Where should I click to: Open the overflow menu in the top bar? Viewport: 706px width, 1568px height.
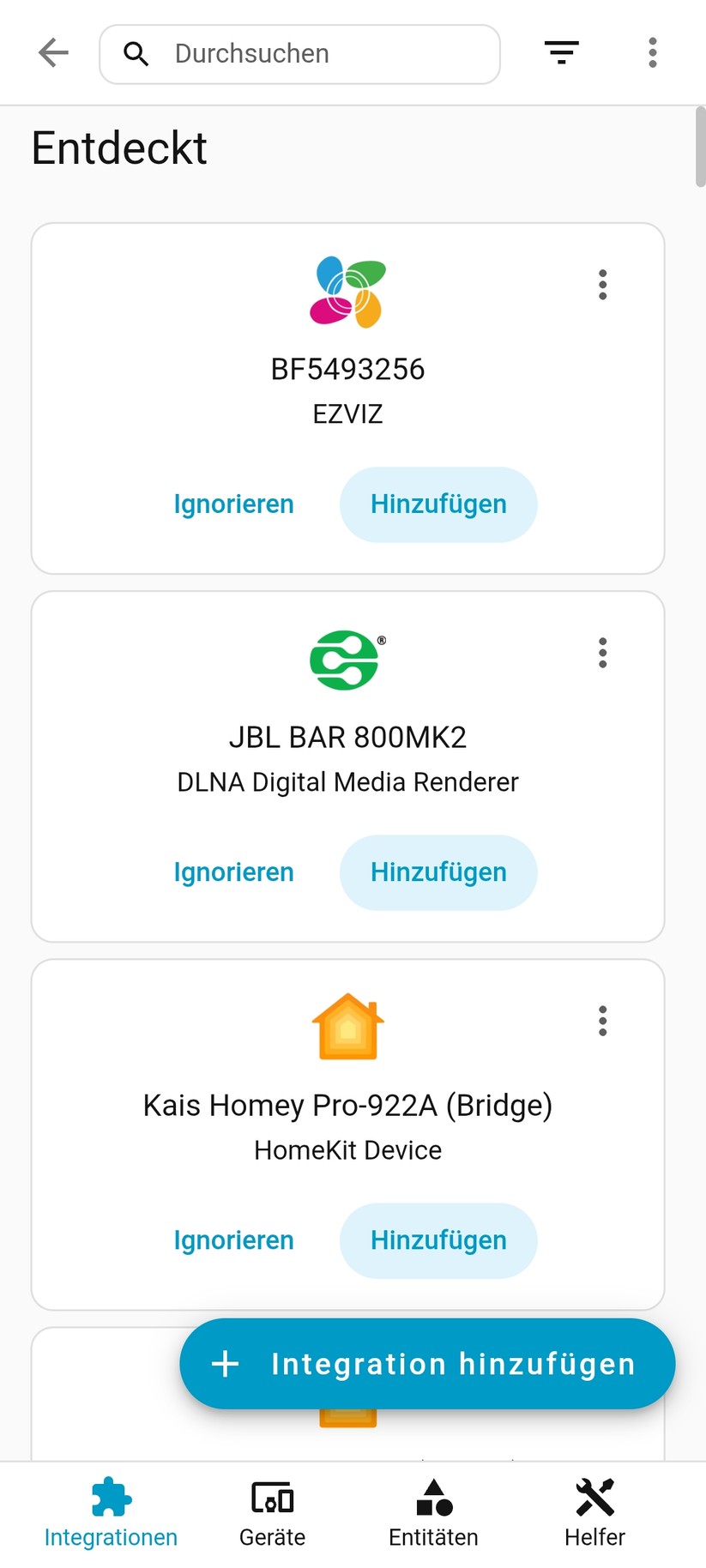pyautogui.click(x=653, y=52)
